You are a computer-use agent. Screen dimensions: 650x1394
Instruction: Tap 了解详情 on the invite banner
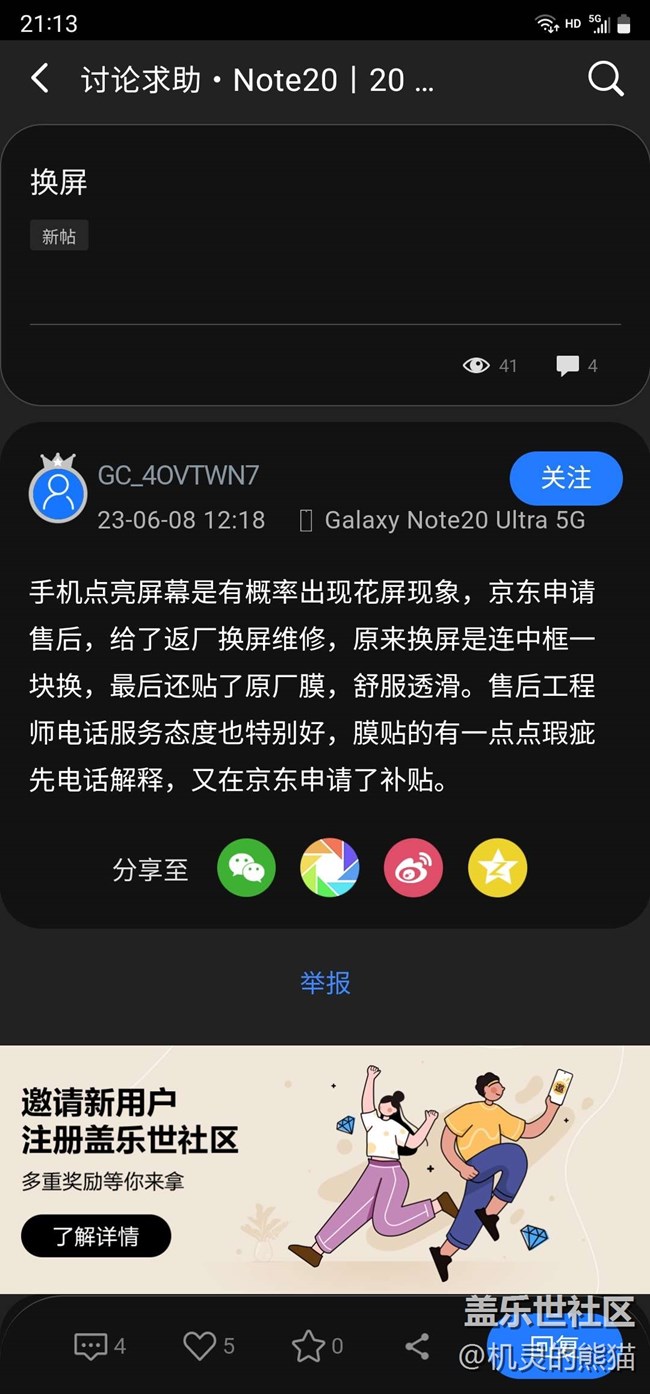point(96,1236)
